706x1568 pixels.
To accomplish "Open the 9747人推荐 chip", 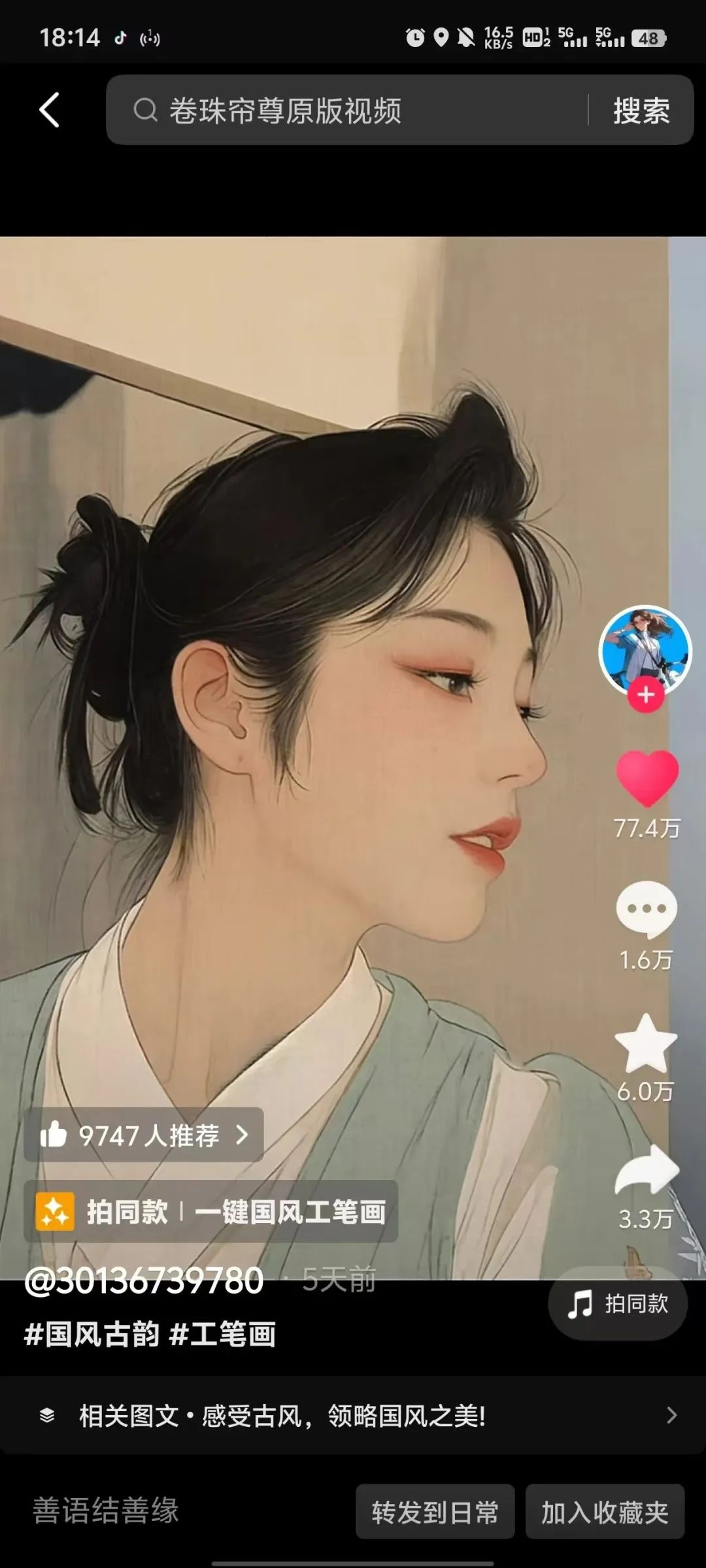I will (144, 1135).
